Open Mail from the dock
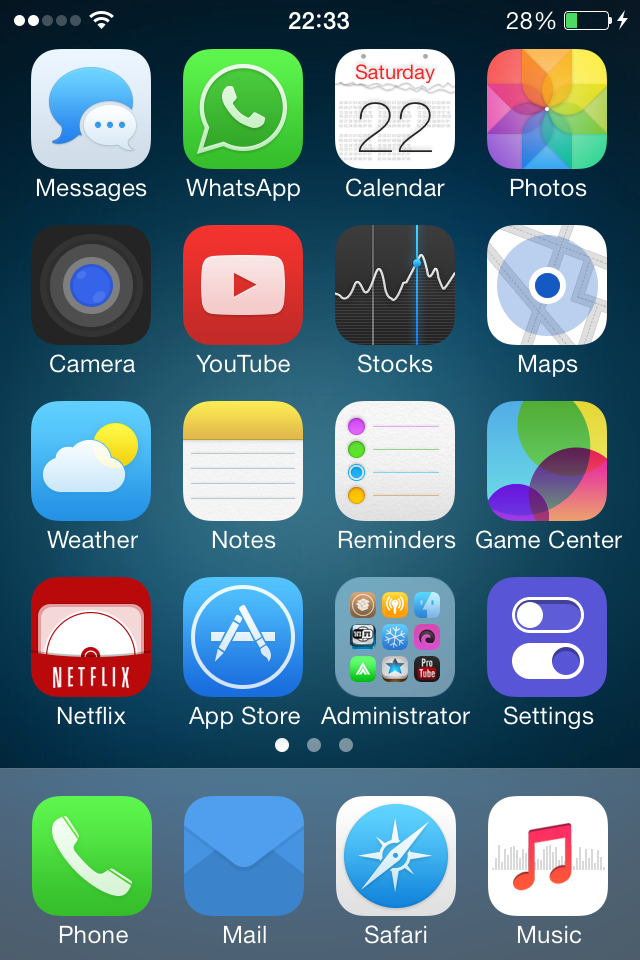Screen dimensions: 640x960 (x=244, y=856)
